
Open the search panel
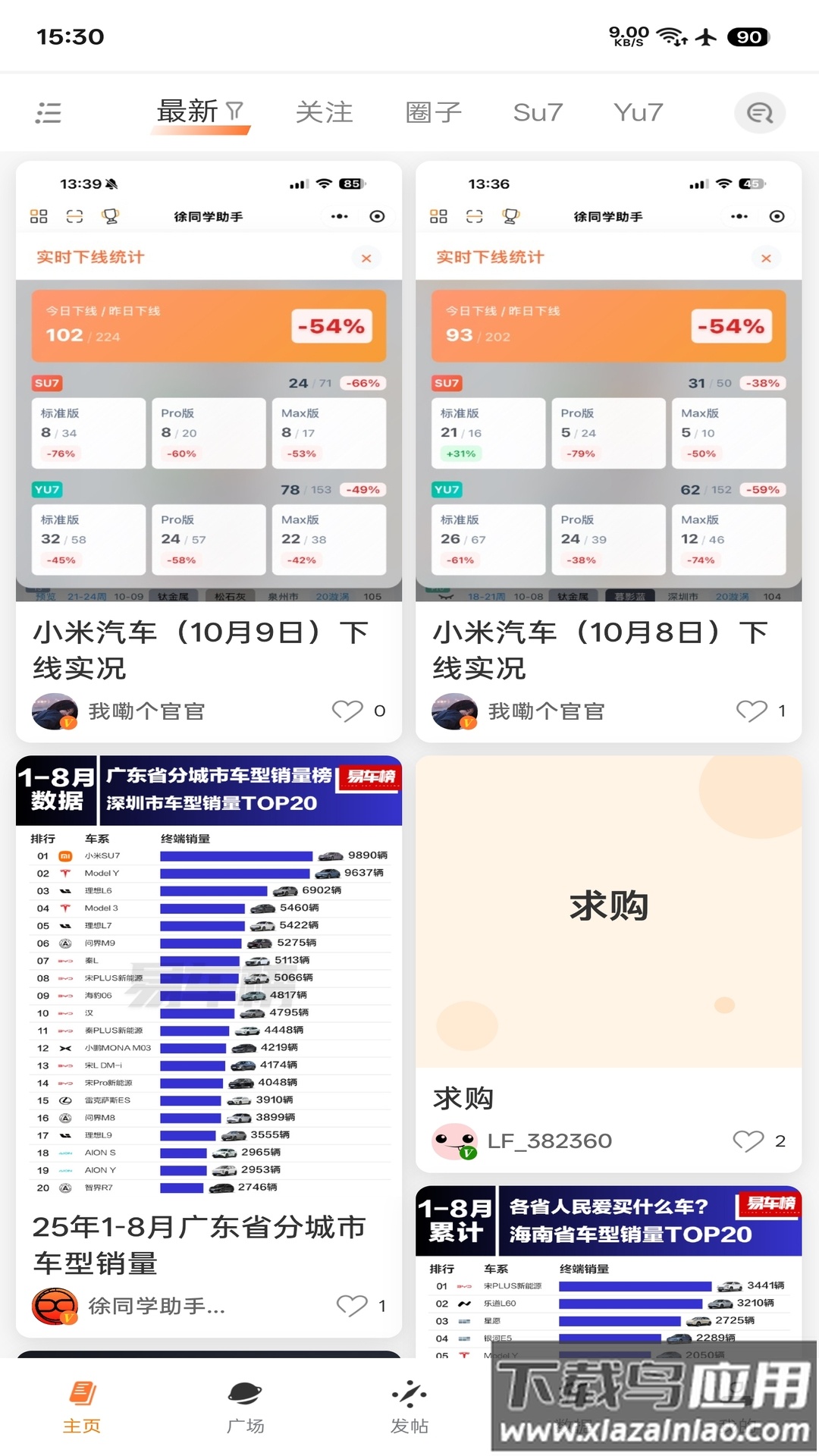pos(759,111)
